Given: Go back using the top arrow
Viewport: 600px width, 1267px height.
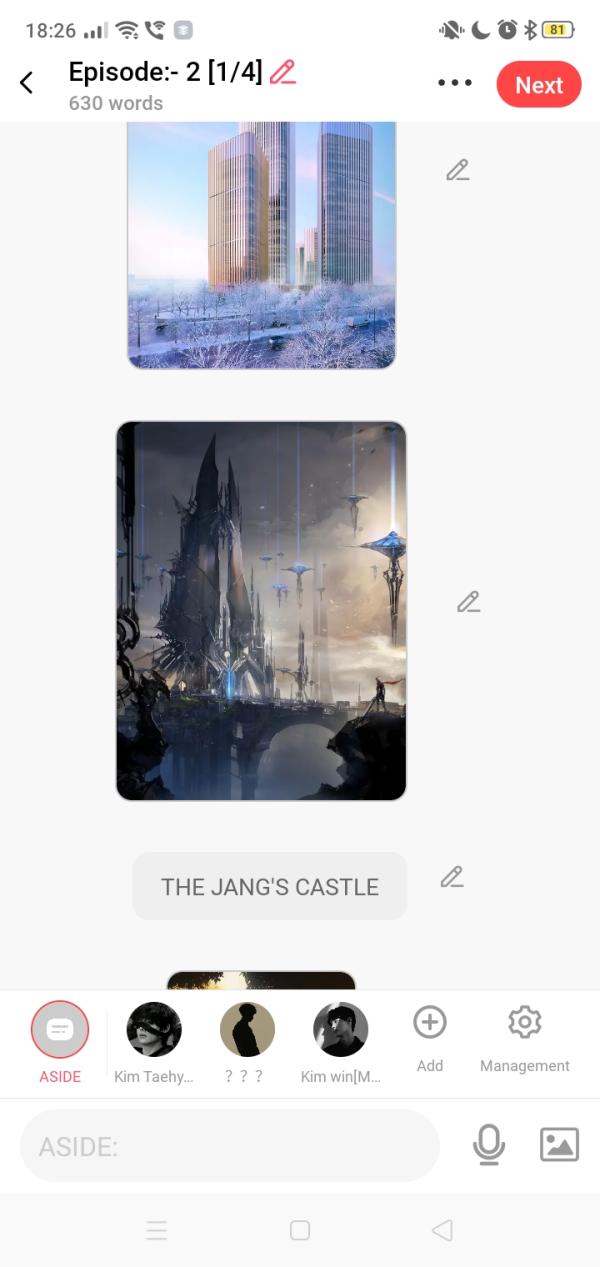Looking at the screenshot, I should [x=27, y=83].
